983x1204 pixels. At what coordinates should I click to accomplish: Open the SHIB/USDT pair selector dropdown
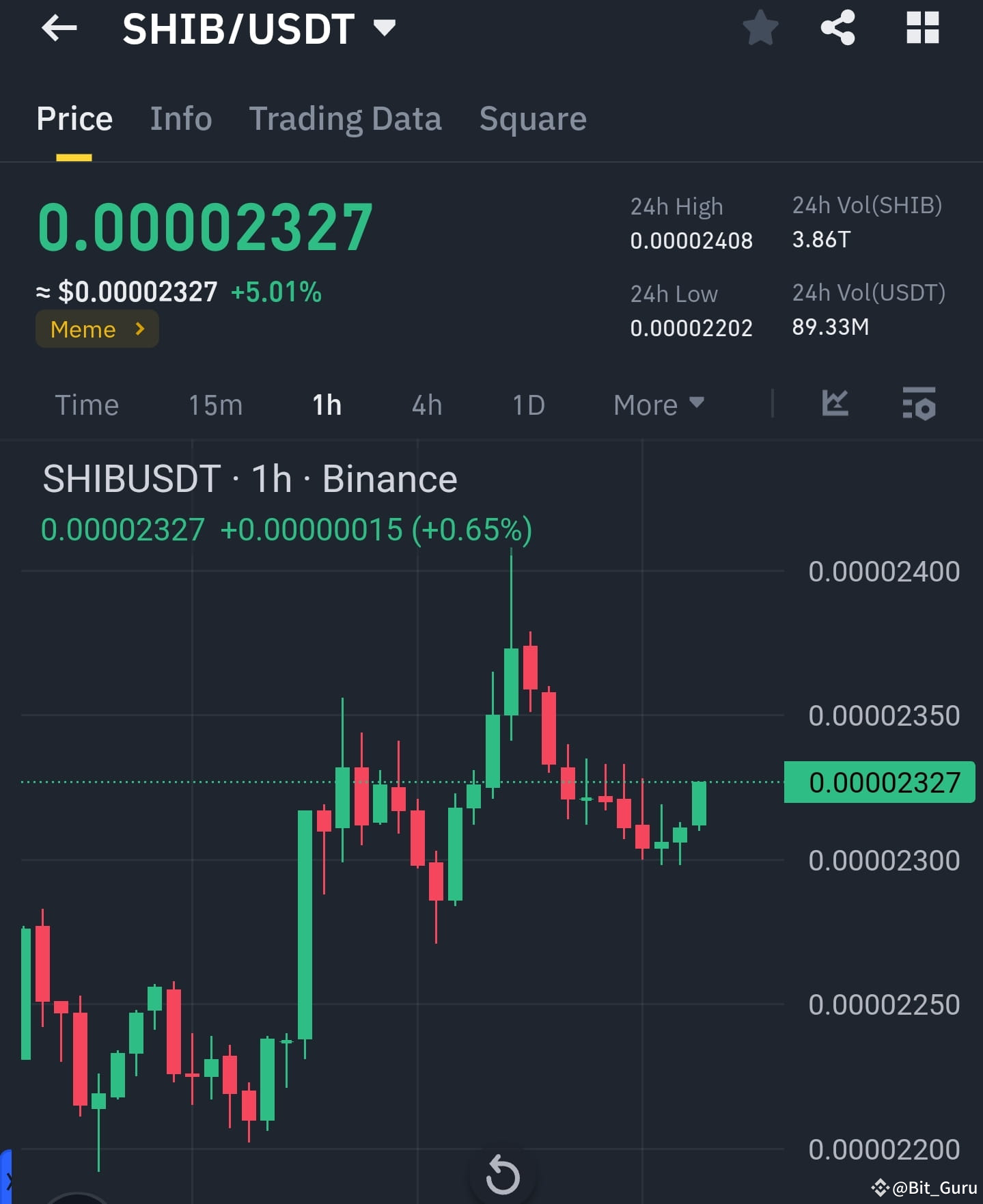pyautogui.click(x=383, y=28)
